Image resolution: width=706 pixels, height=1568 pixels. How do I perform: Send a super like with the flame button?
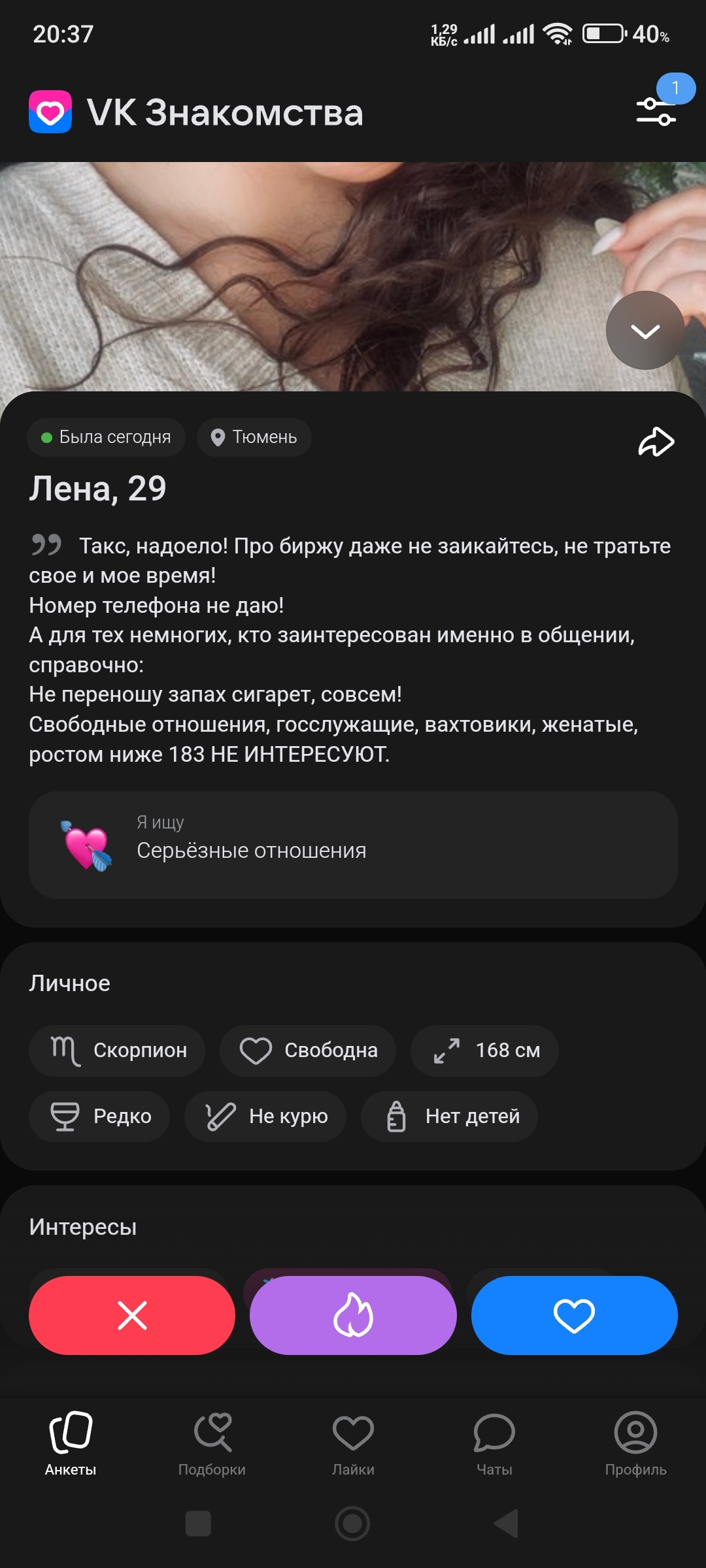pyautogui.click(x=353, y=1315)
